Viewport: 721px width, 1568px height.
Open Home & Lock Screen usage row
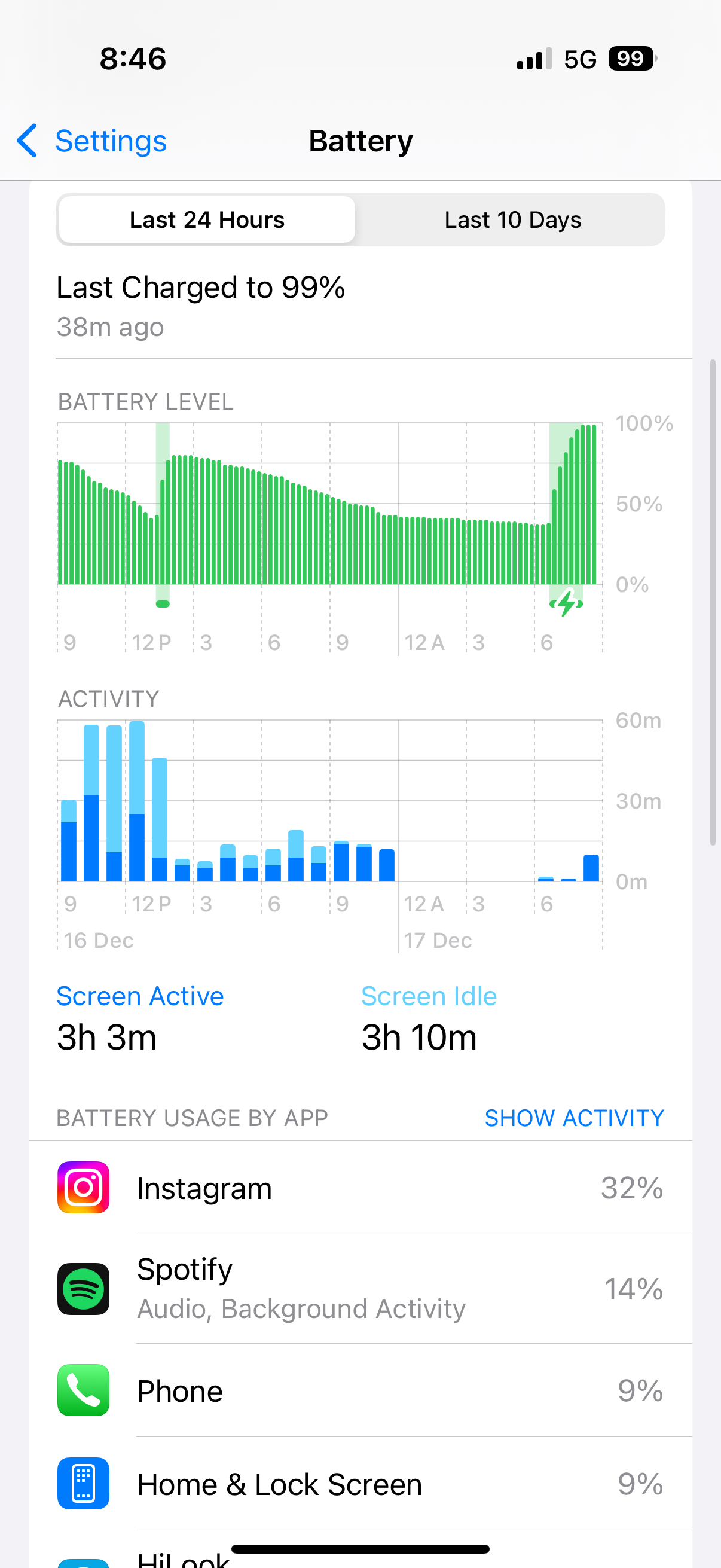pos(360,1484)
